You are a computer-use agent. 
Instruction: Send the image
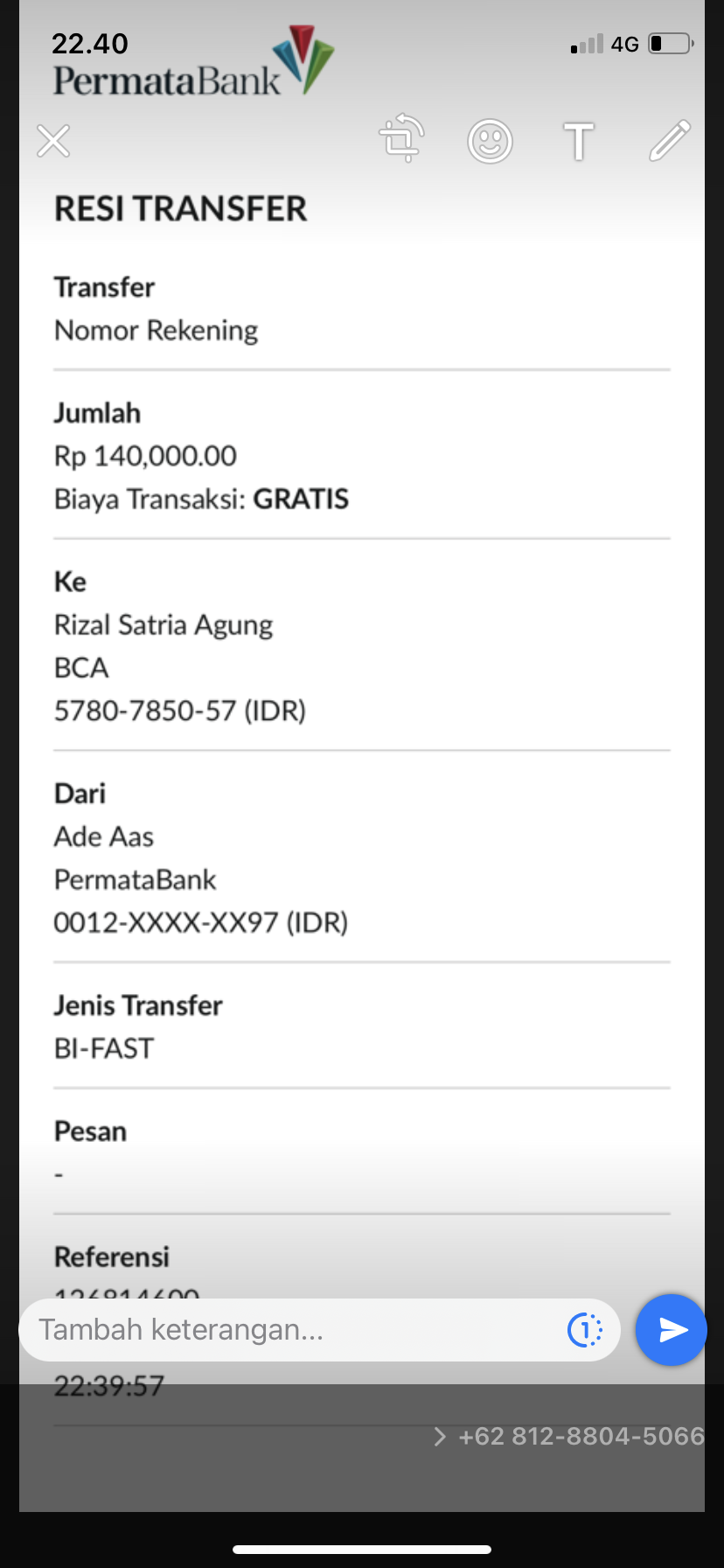(671, 1330)
